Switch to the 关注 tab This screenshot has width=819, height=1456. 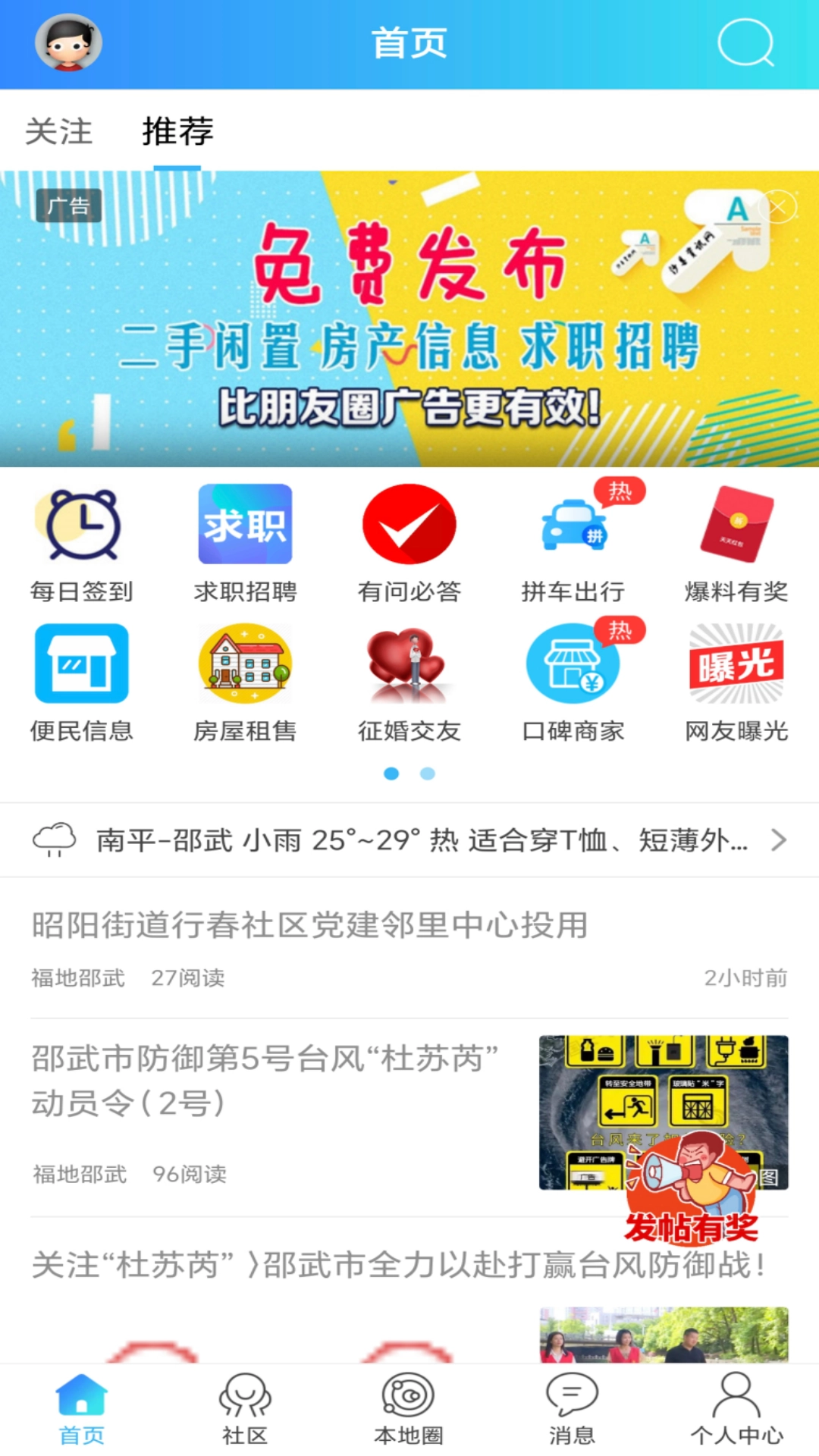59,133
